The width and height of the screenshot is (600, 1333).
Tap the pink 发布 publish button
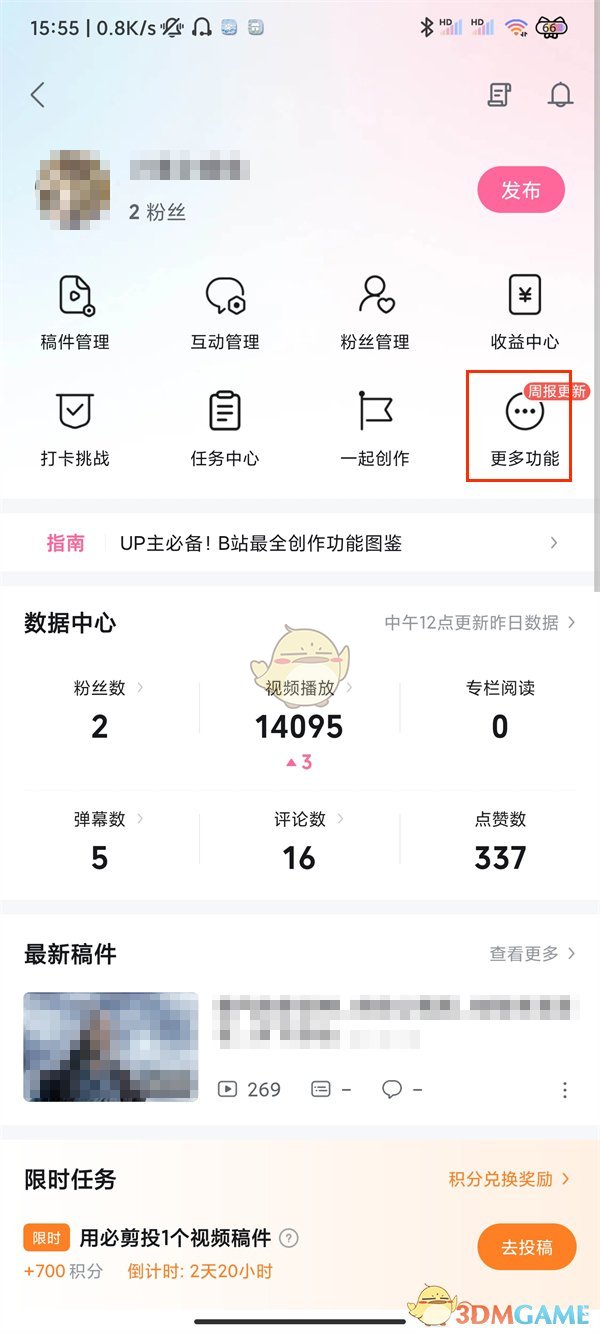[x=521, y=190]
